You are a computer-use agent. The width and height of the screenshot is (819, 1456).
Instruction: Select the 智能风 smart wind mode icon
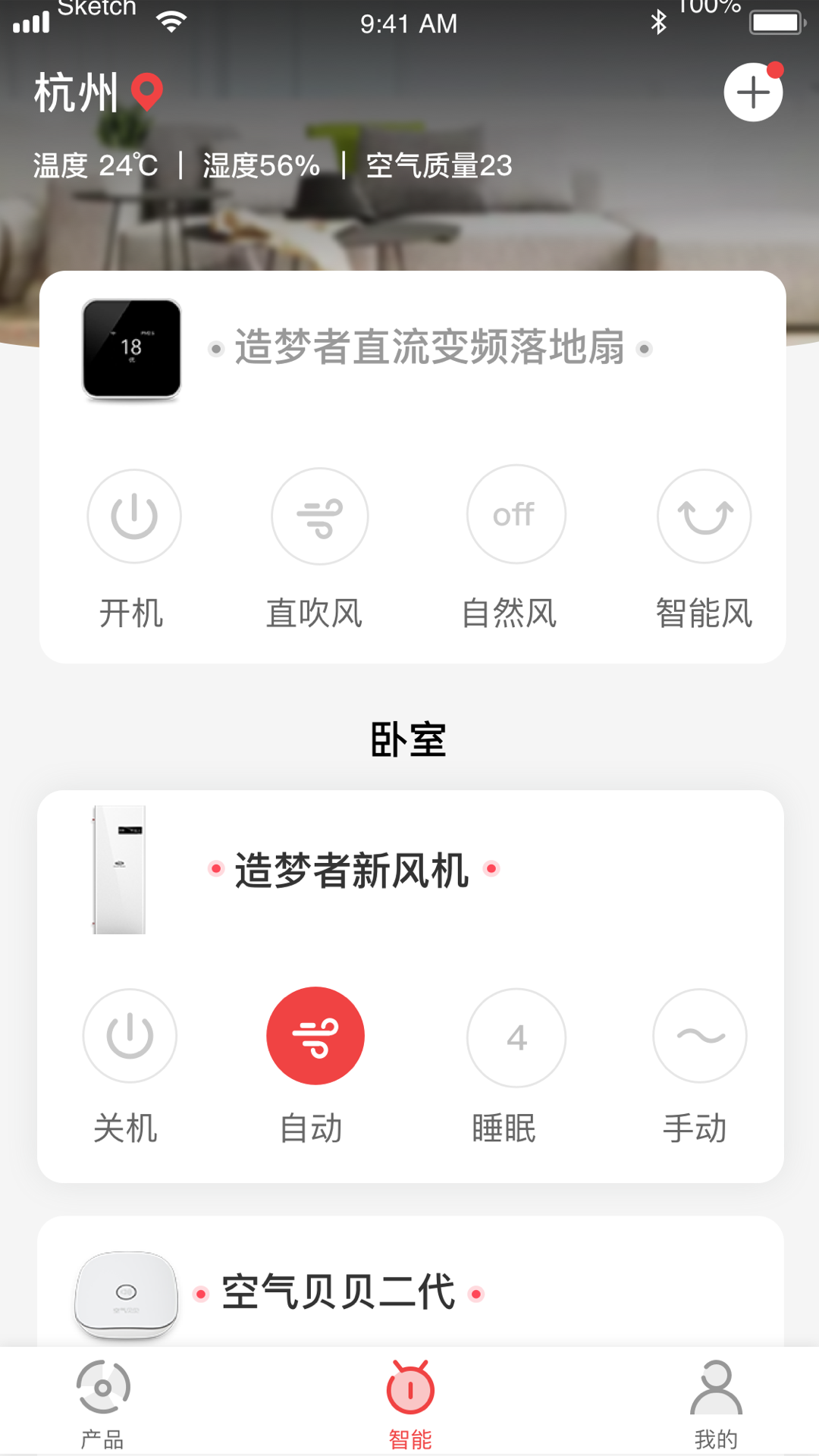tap(704, 516)
